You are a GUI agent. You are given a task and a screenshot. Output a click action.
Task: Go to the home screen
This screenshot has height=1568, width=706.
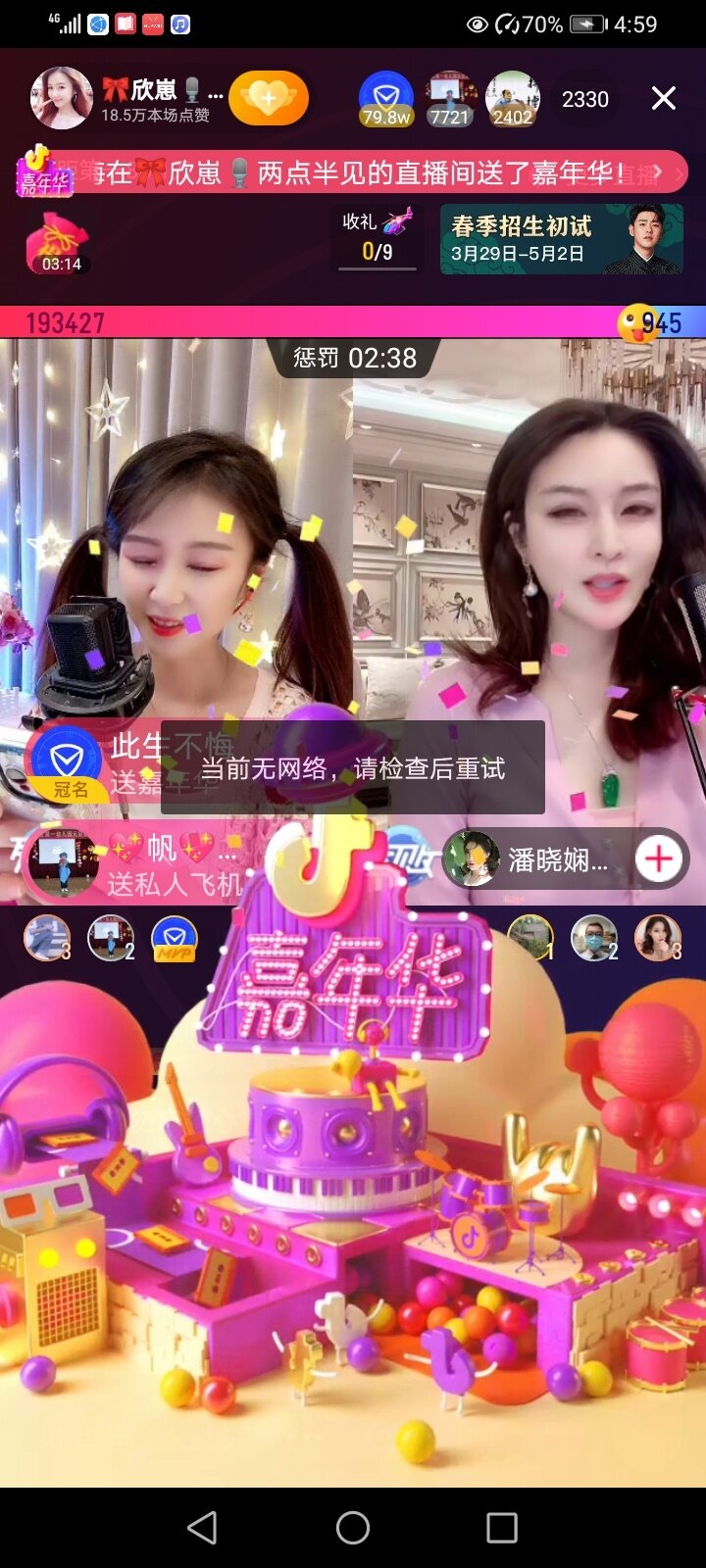pos(353,1527)
